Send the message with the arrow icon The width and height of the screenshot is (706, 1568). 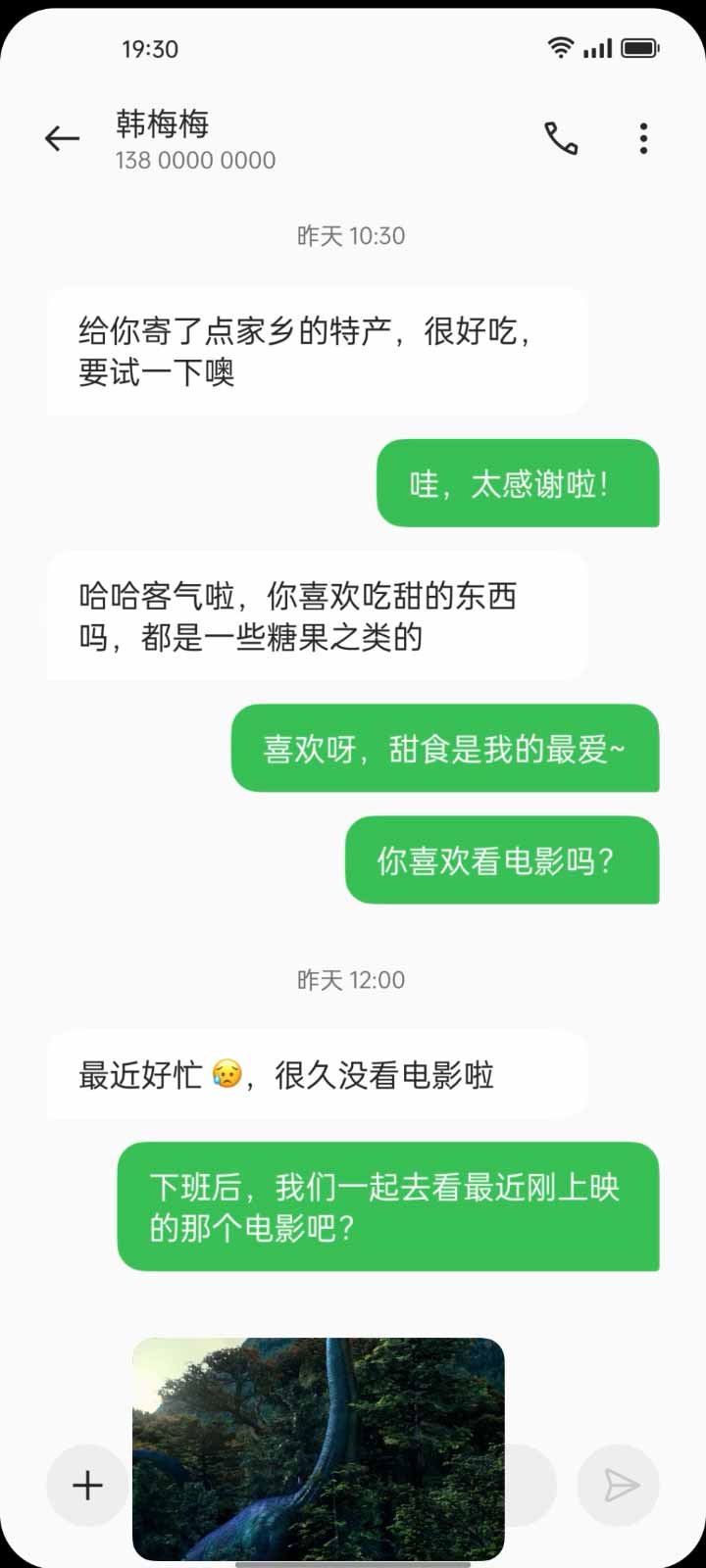[621, 1486]
